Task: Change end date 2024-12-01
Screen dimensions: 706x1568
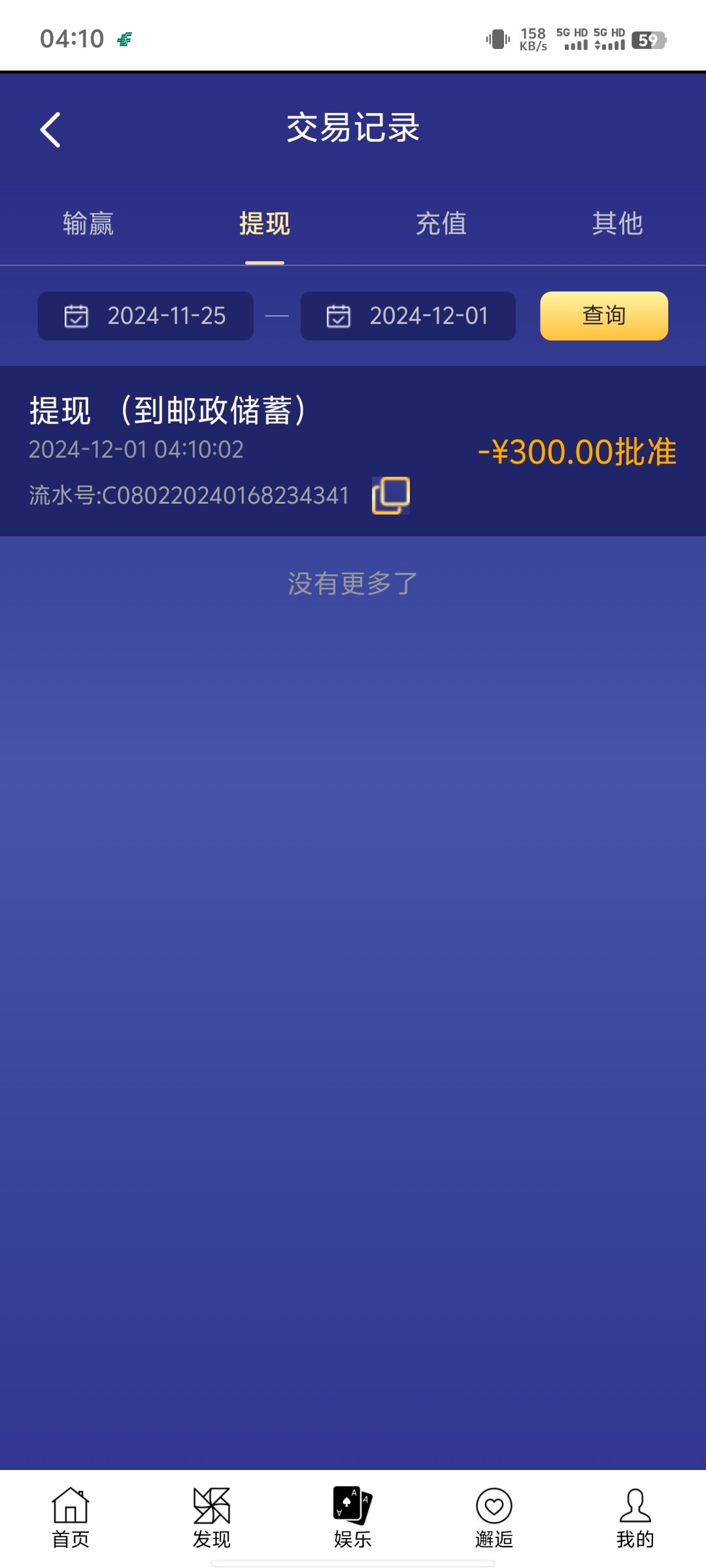Action: click(x=408, y=316)
